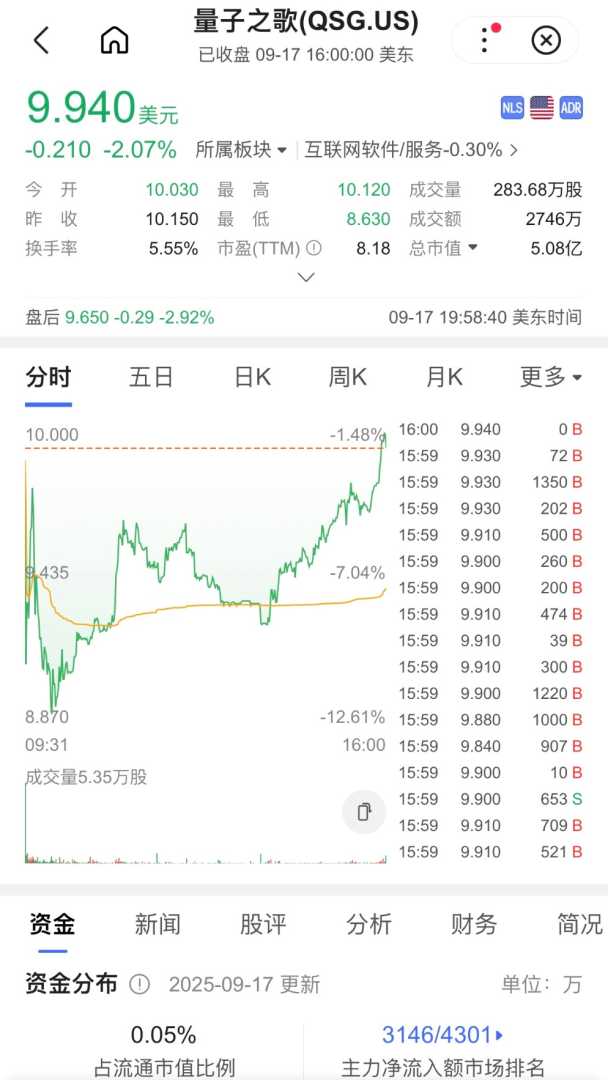Tap the info icon beside 资金分布
608x1080 pixels.
[x=139, y=984]
